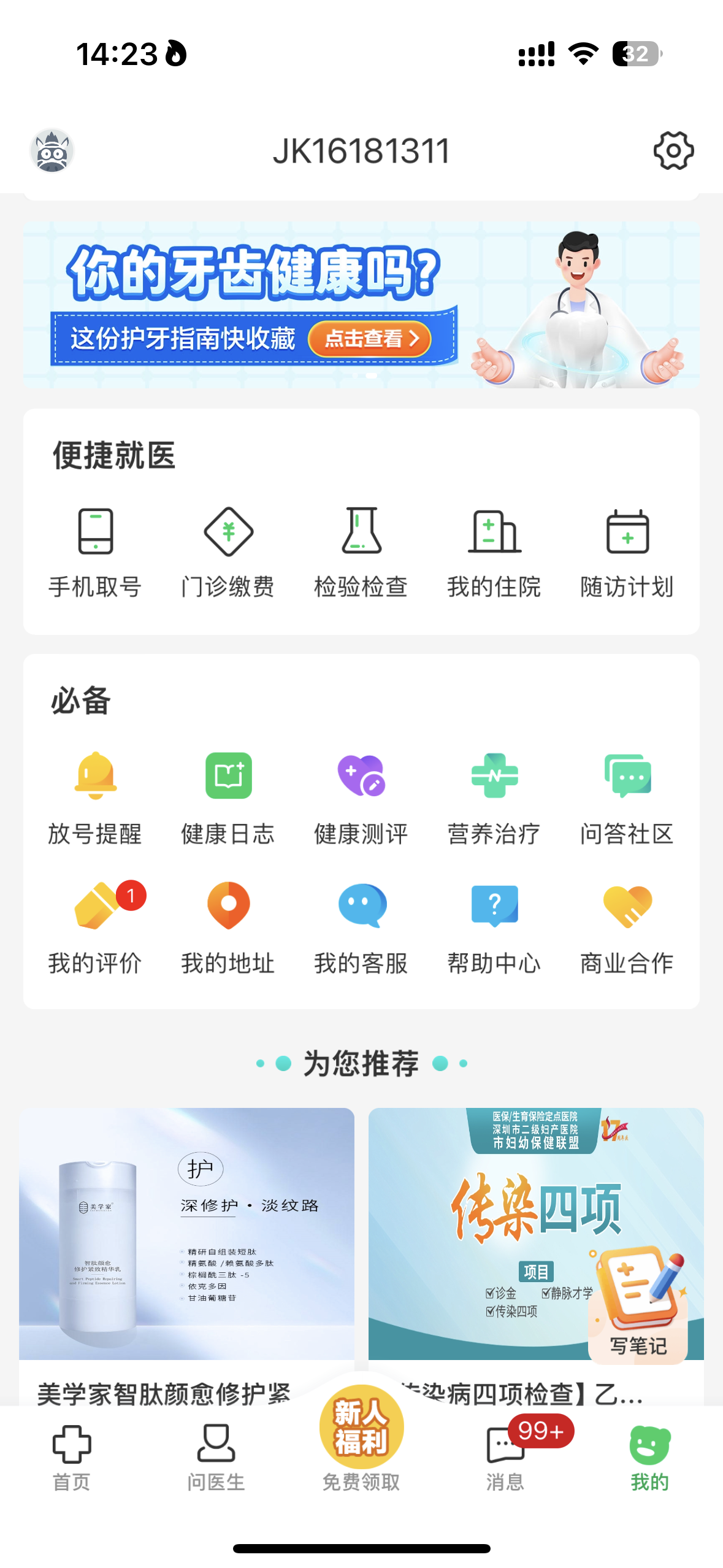
Task: Open 手机取号 service
Action: pos(95,551)
